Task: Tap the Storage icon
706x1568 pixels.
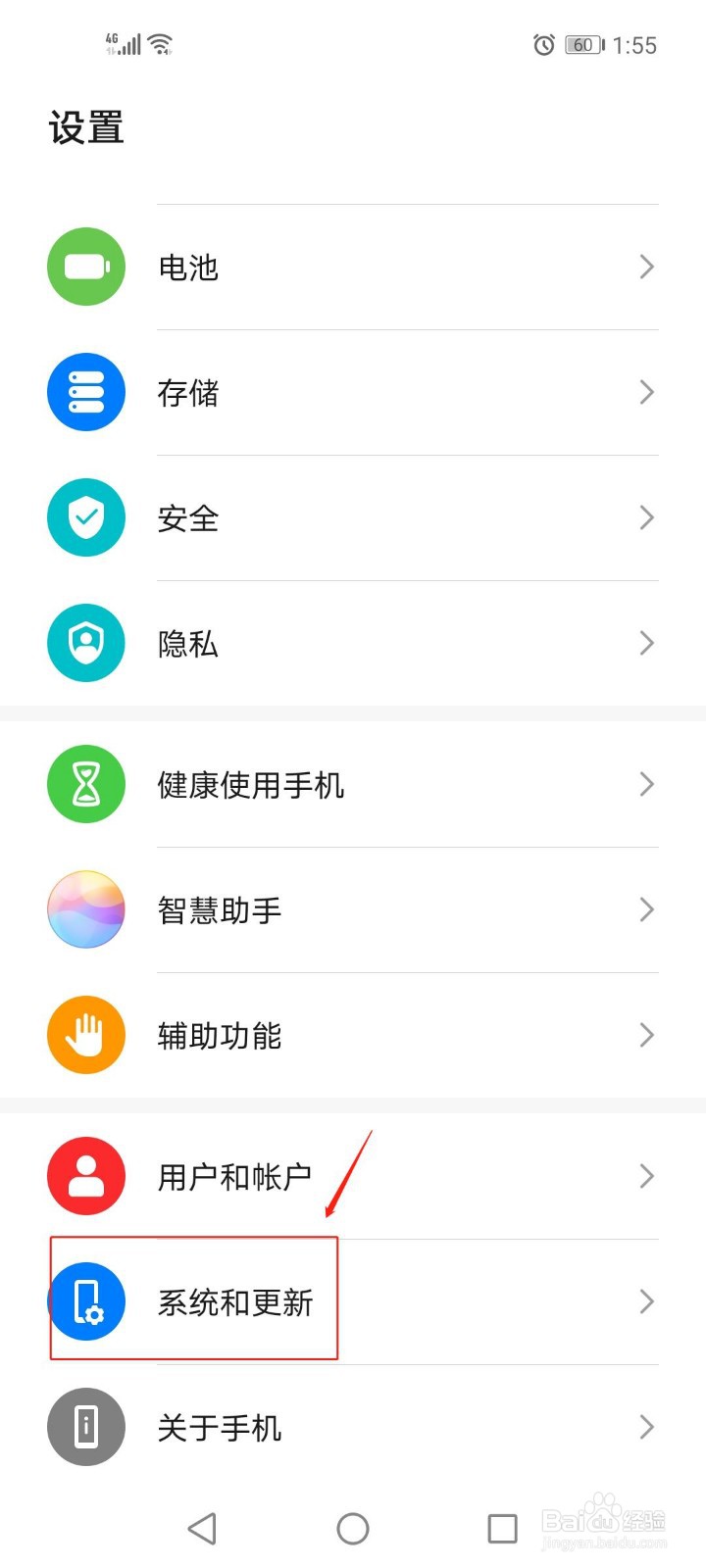Action: (x=85, y=392)
